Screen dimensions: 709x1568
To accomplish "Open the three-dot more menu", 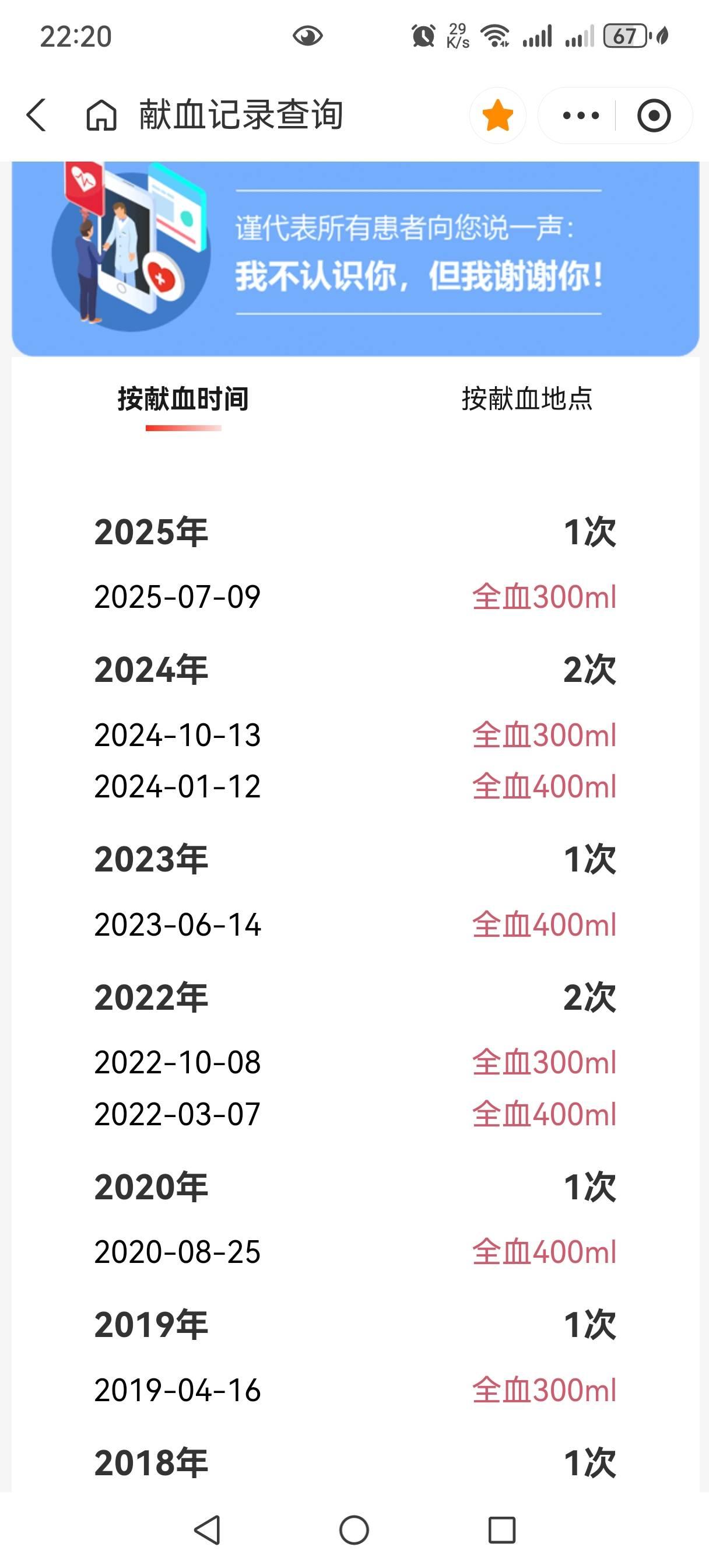I will [x=581, y=115].
